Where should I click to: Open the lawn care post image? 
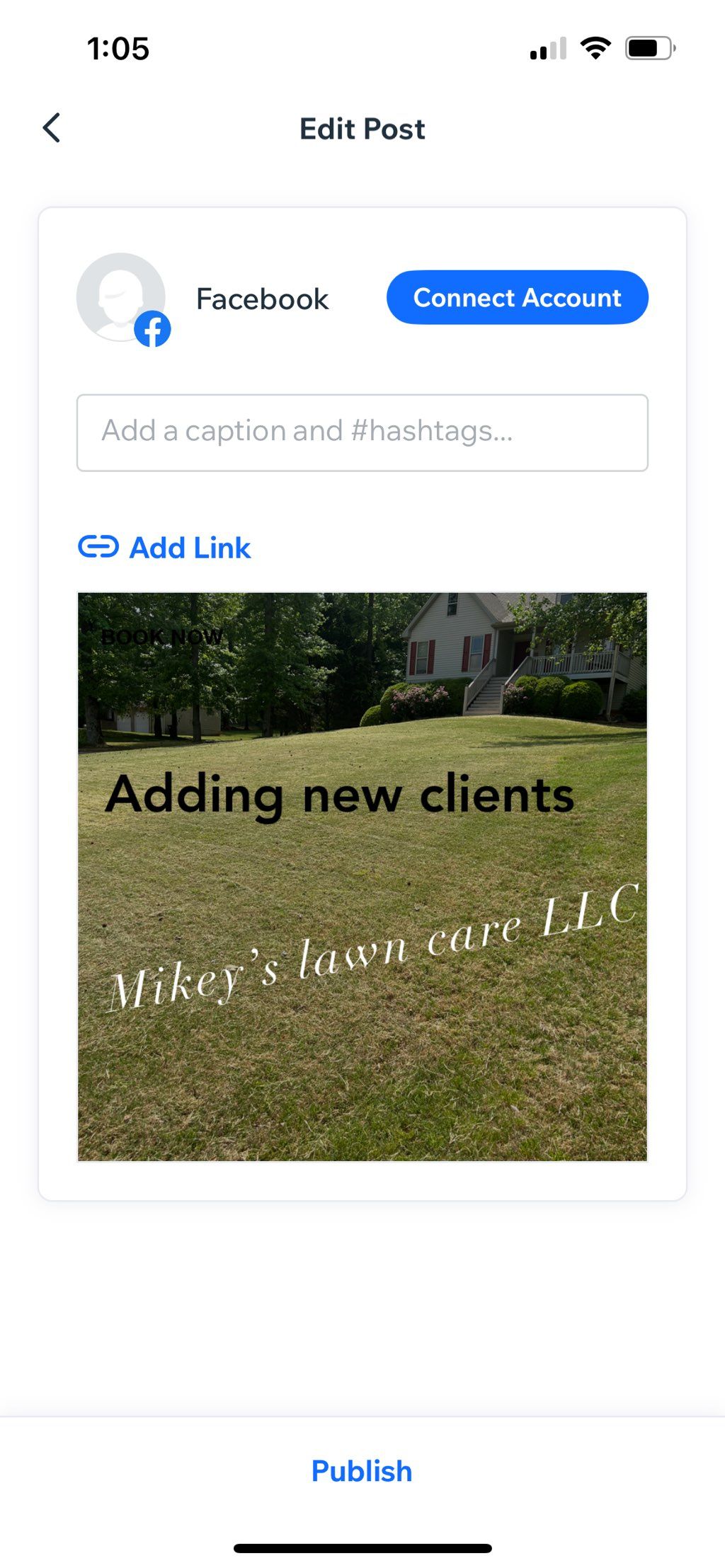pos(362,876)
